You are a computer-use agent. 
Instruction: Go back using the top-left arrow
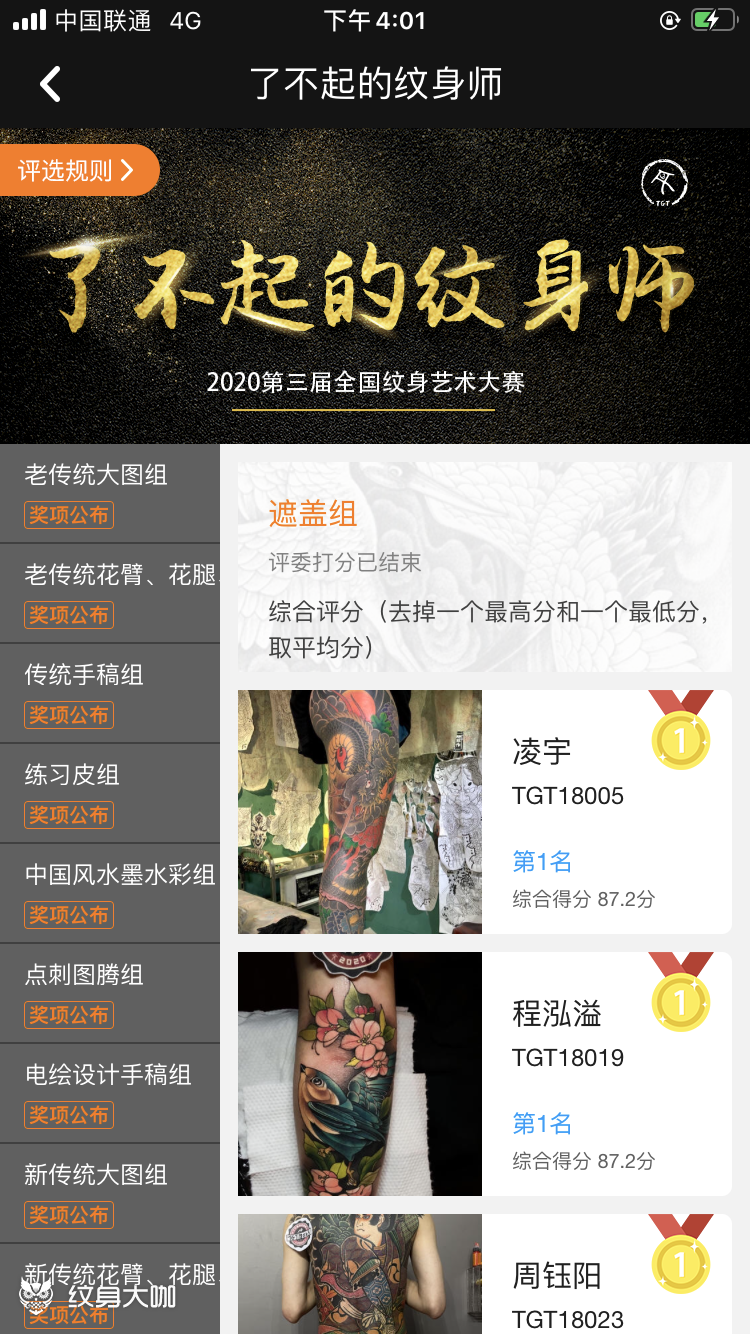[50, 84]
